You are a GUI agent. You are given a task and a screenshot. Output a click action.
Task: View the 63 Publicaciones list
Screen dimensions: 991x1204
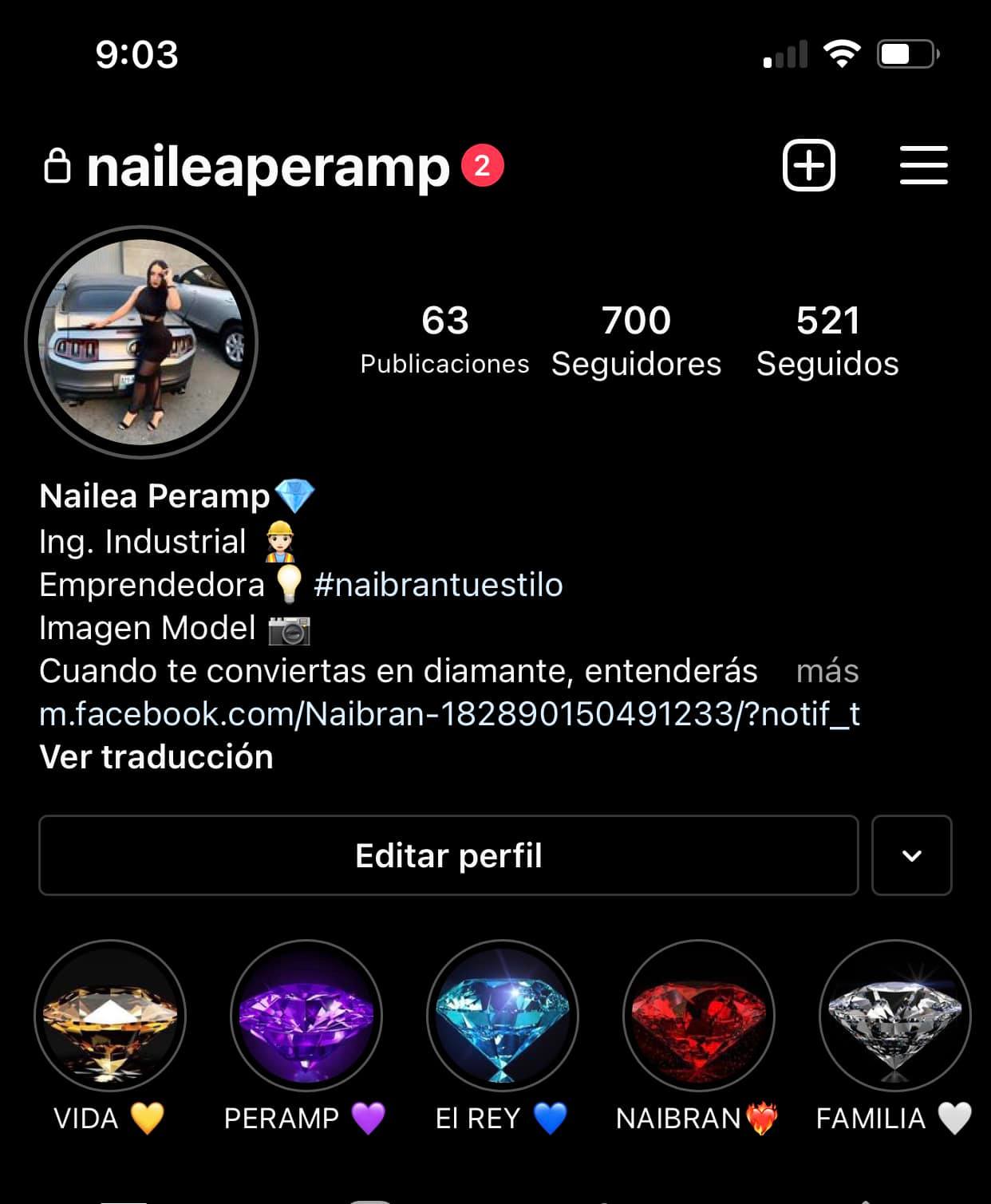[x=444, y=340]
